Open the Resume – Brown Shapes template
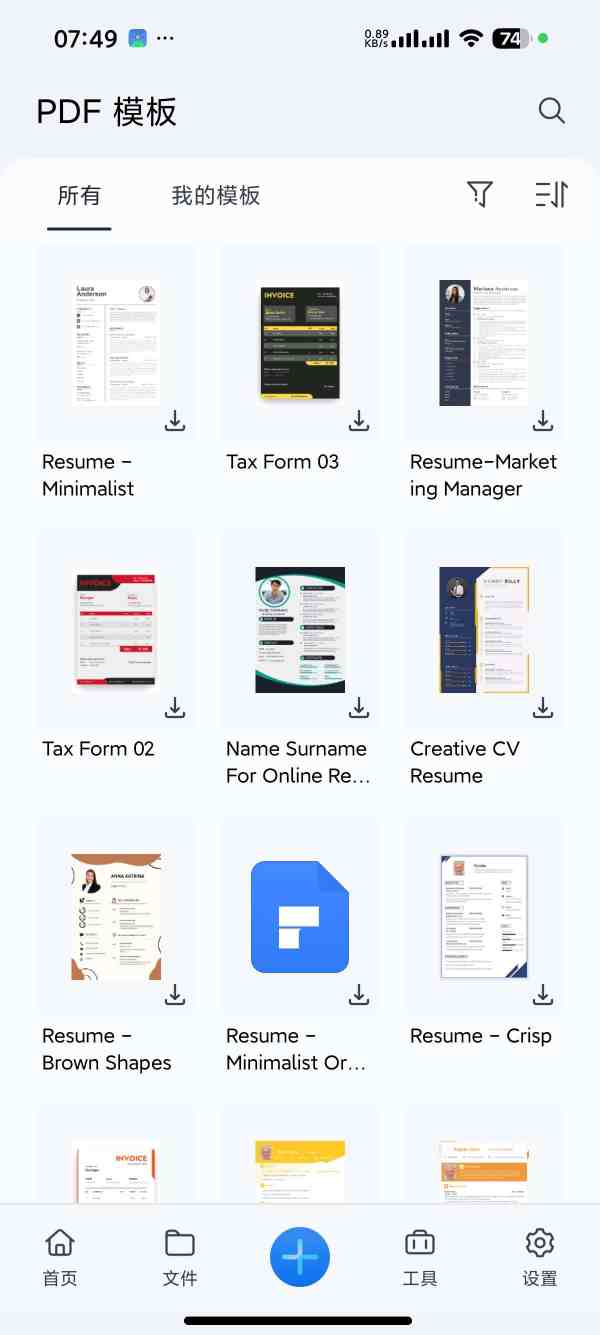Screen dimensions: 600x1335 (116, 917)
